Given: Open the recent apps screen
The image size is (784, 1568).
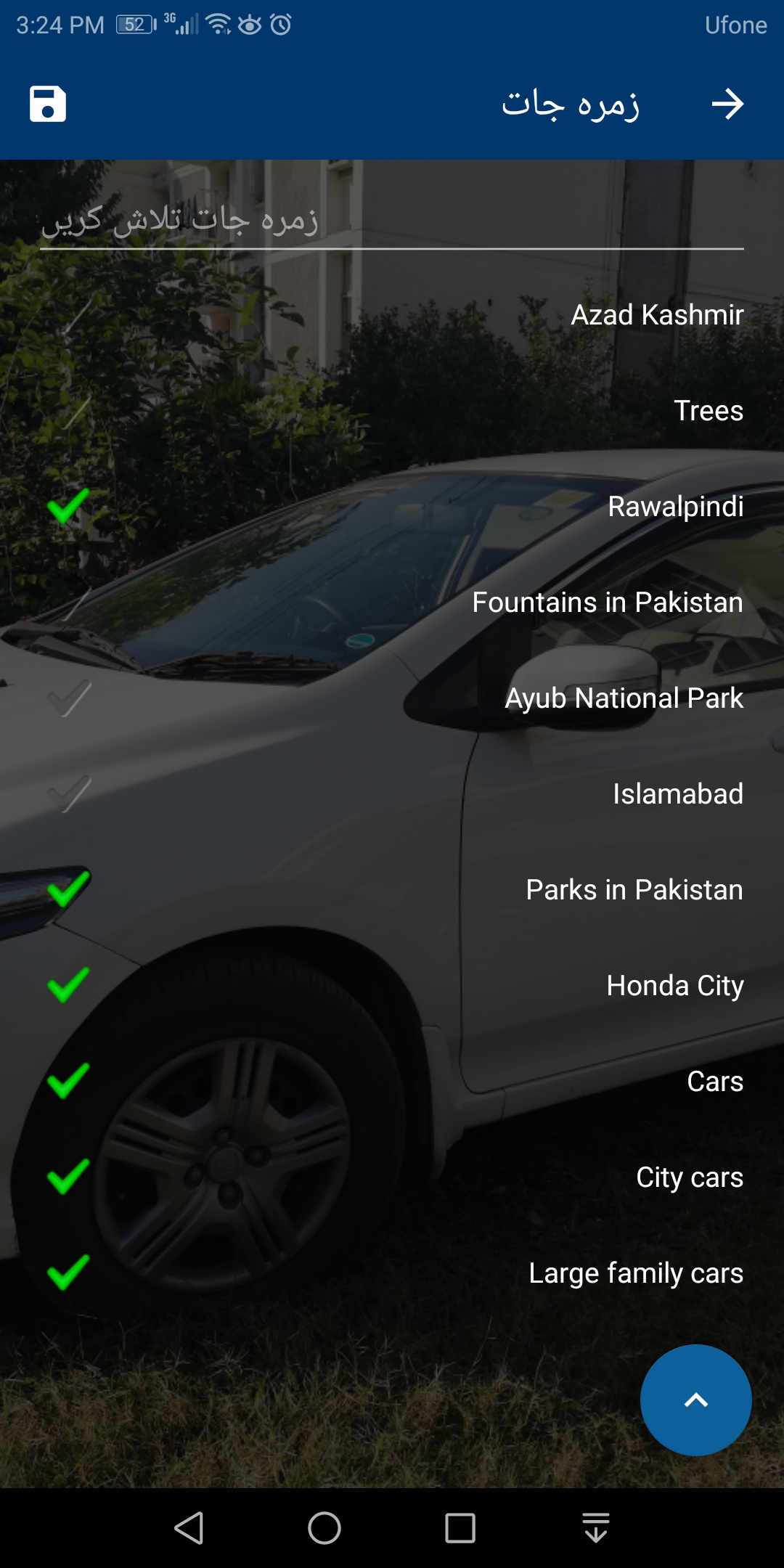Looking at the screenshot, I should pos(460,1528).
